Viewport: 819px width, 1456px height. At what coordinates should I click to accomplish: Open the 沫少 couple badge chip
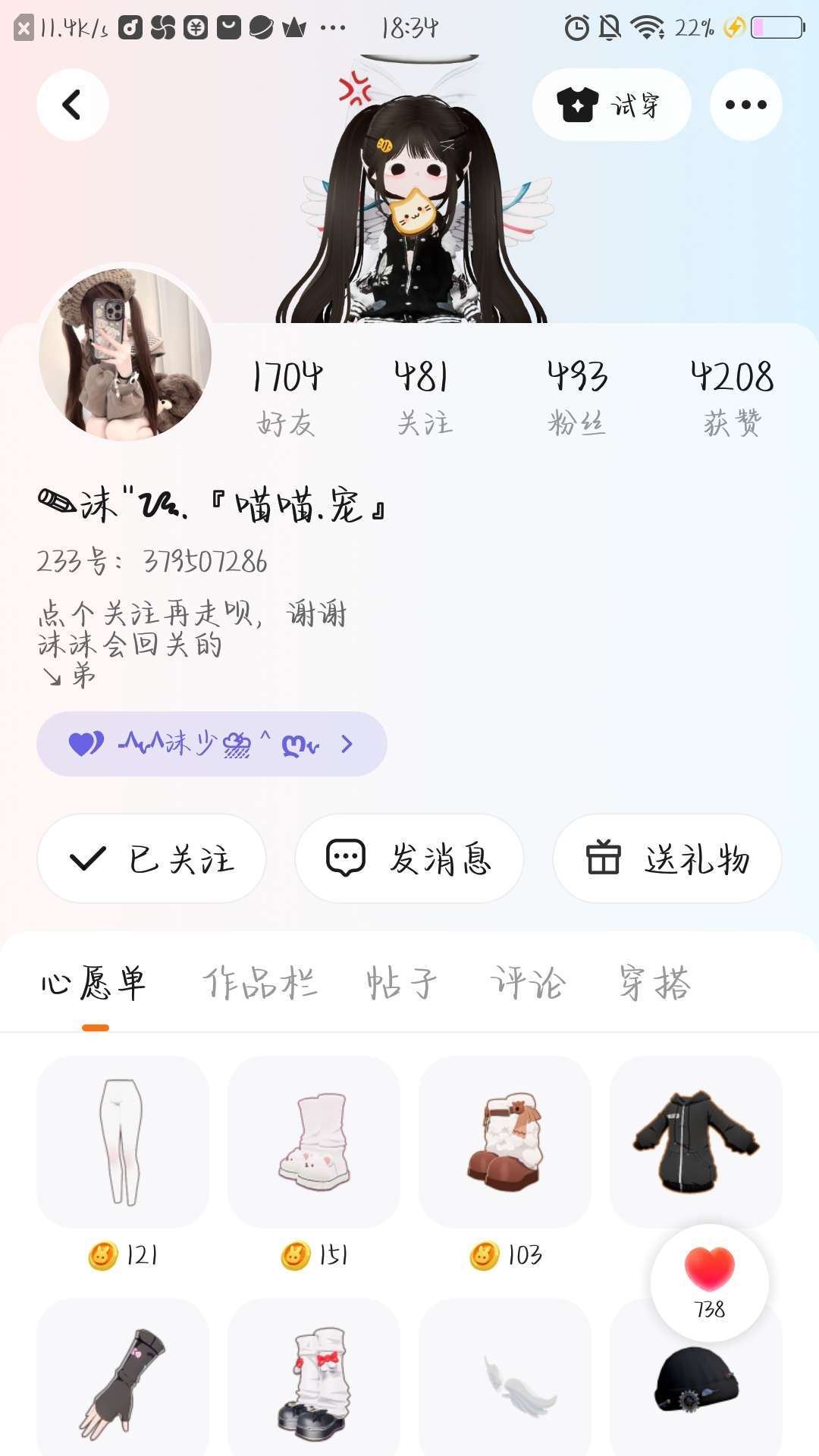(212, 744)
